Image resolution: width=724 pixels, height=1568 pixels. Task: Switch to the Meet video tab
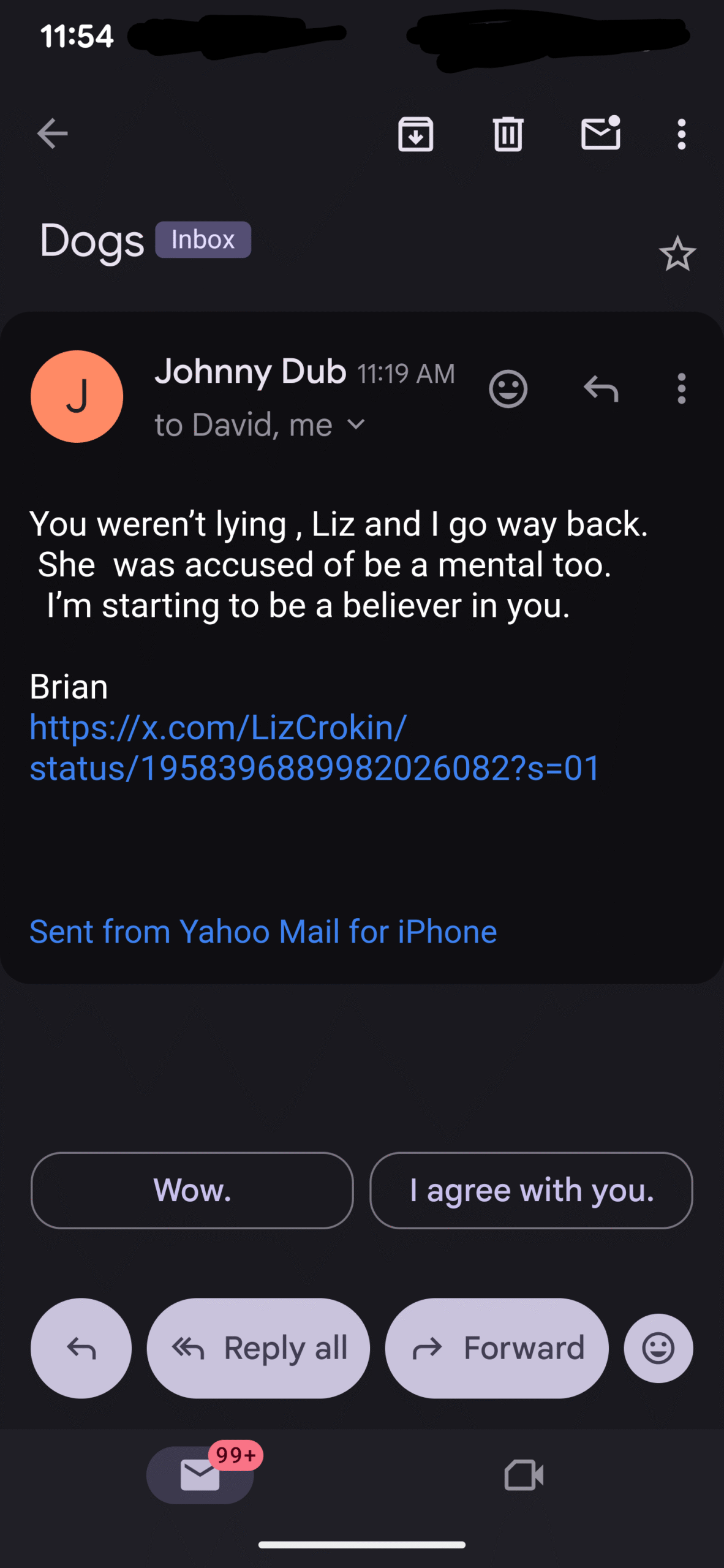click(524, 1475)
